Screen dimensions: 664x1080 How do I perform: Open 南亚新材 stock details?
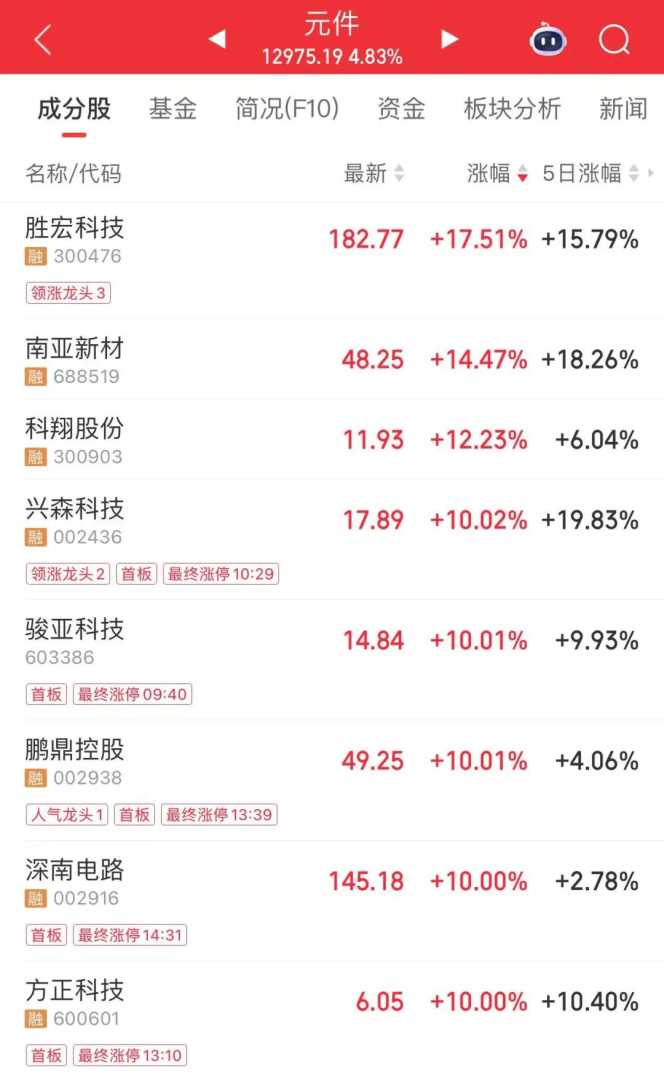[75, 348]
